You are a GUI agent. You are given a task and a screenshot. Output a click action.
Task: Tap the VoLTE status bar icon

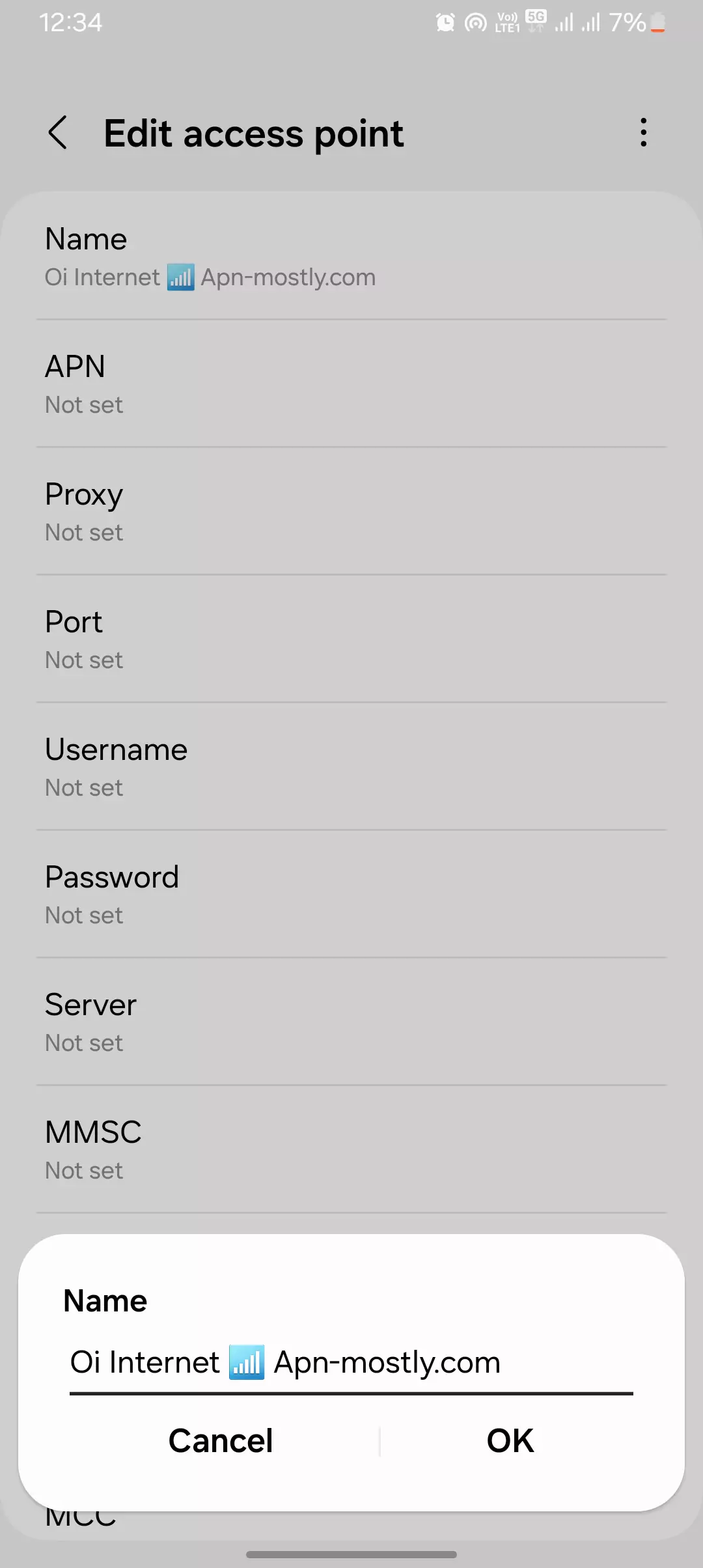(506, 21)
